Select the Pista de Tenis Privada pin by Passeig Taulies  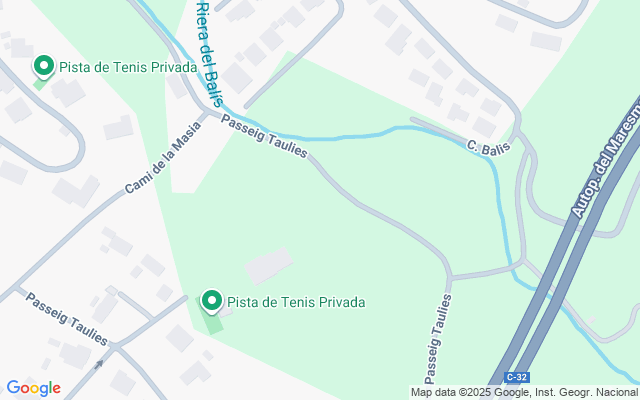[x=212, y=301]
